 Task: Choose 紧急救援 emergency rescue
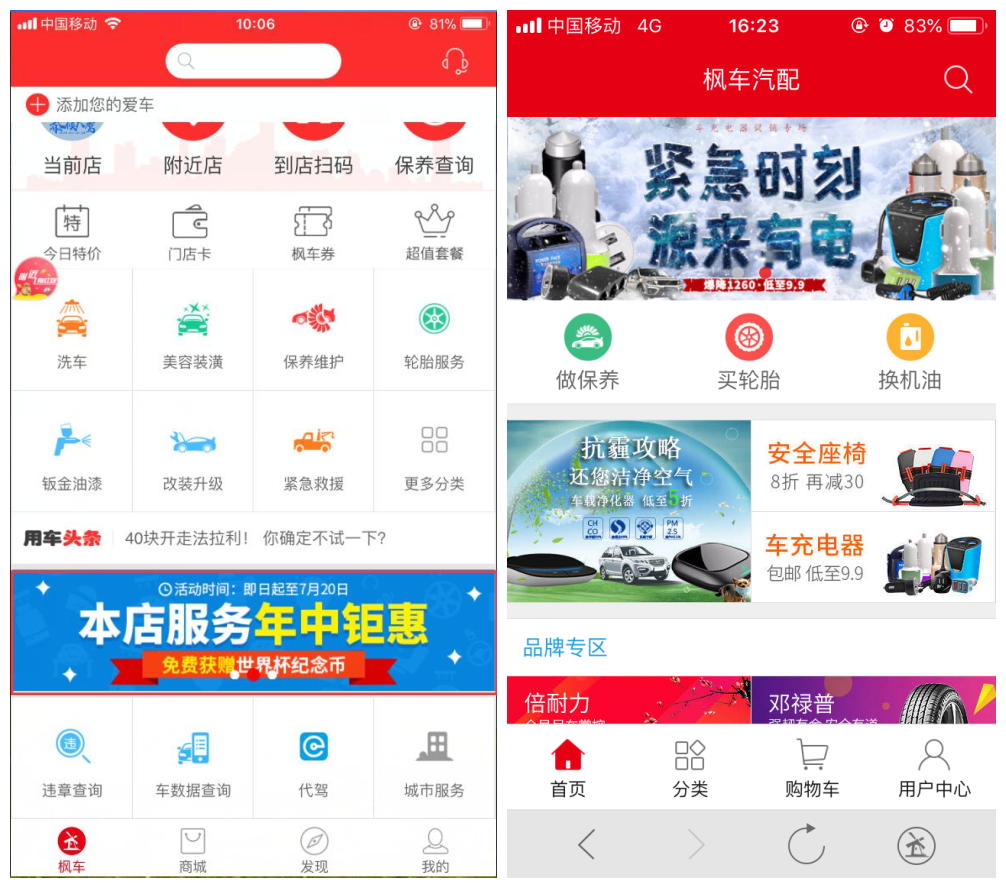click(x=313, y=454)
